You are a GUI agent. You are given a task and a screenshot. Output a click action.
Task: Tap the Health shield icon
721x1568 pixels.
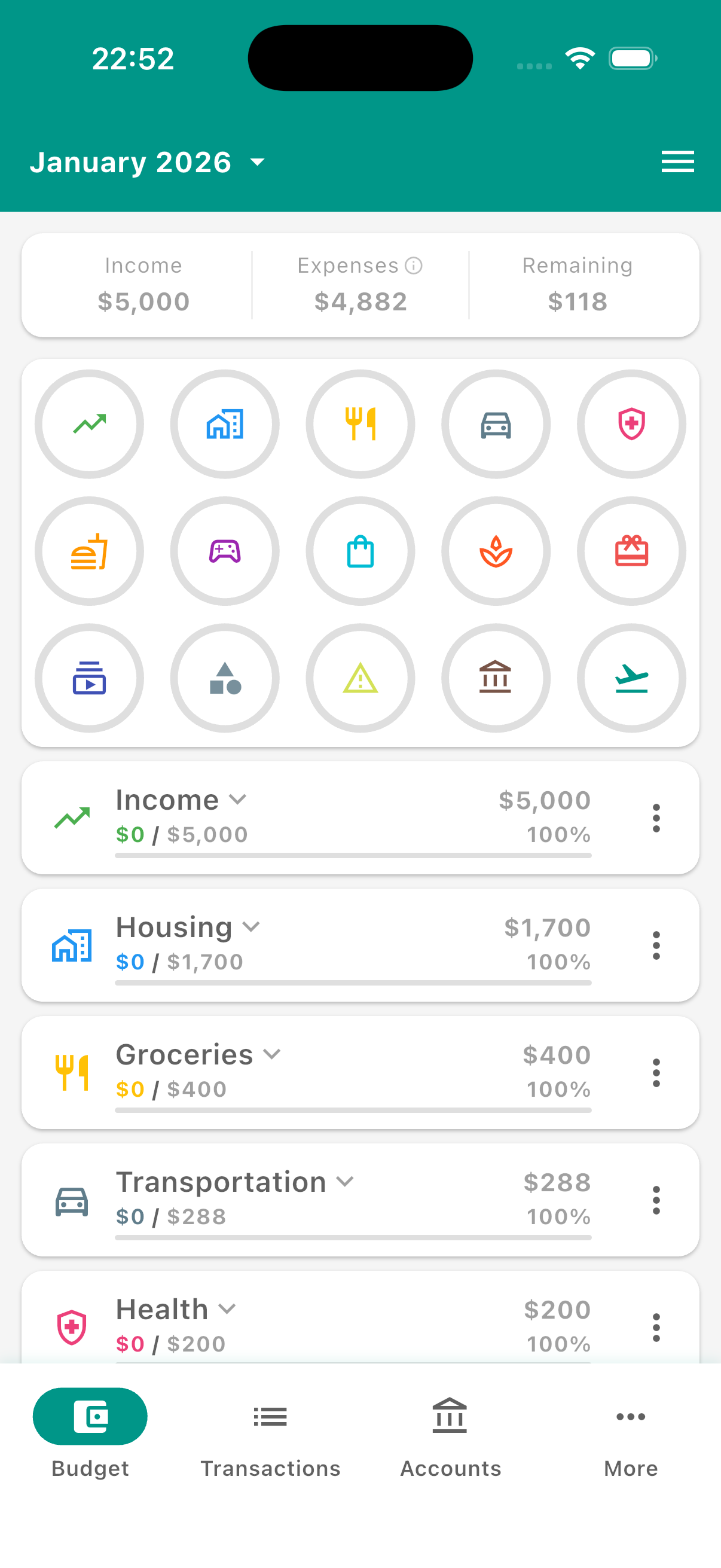(631, 424)
